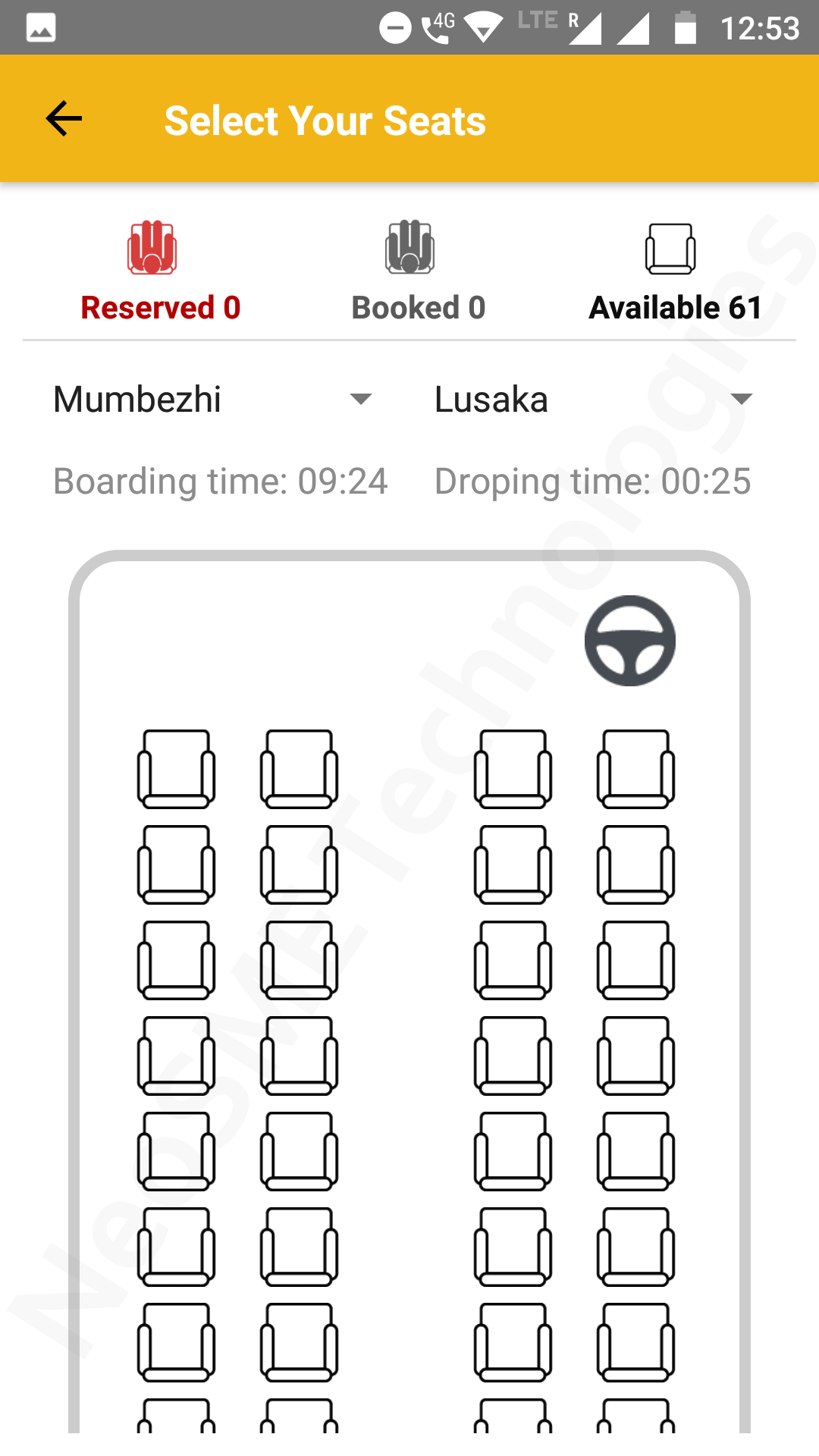This screenshot has height=1456, width=819.
Task: Click the steering wheel driver icon
Action: (x=630, y=640)
